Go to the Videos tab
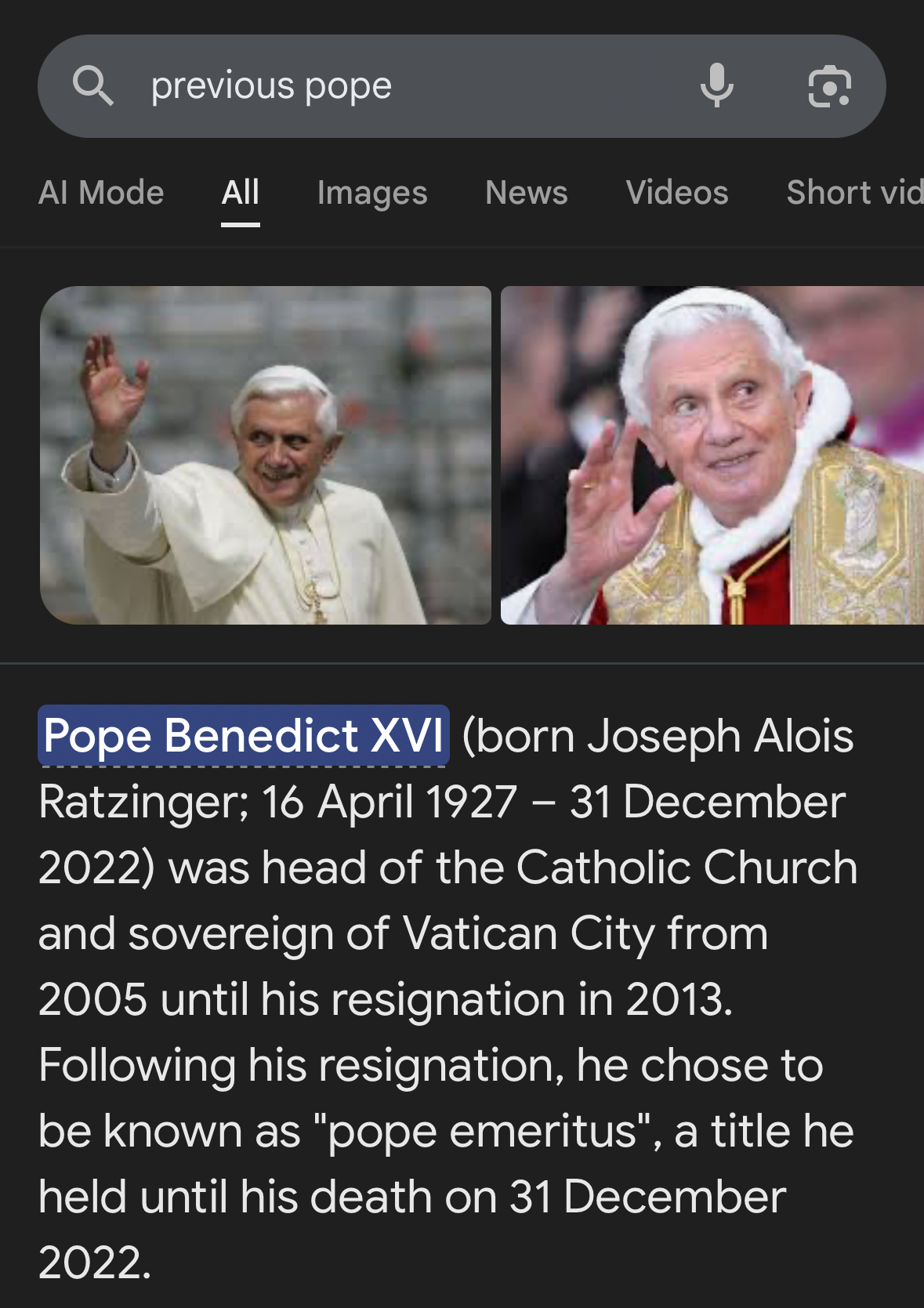This screenshot has width=924, height=1308. point(677,193)
